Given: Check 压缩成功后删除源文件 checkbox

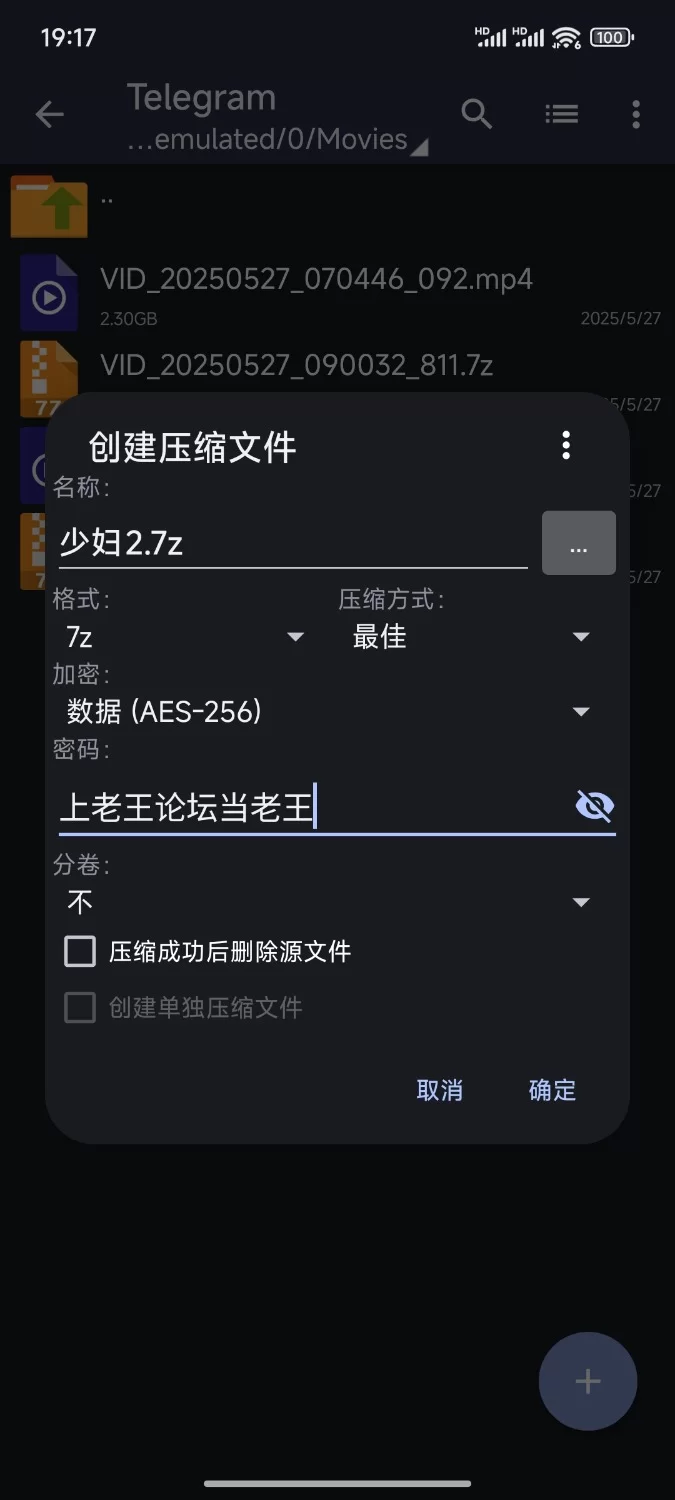Looking at the screenshot, I should (80, 951).
